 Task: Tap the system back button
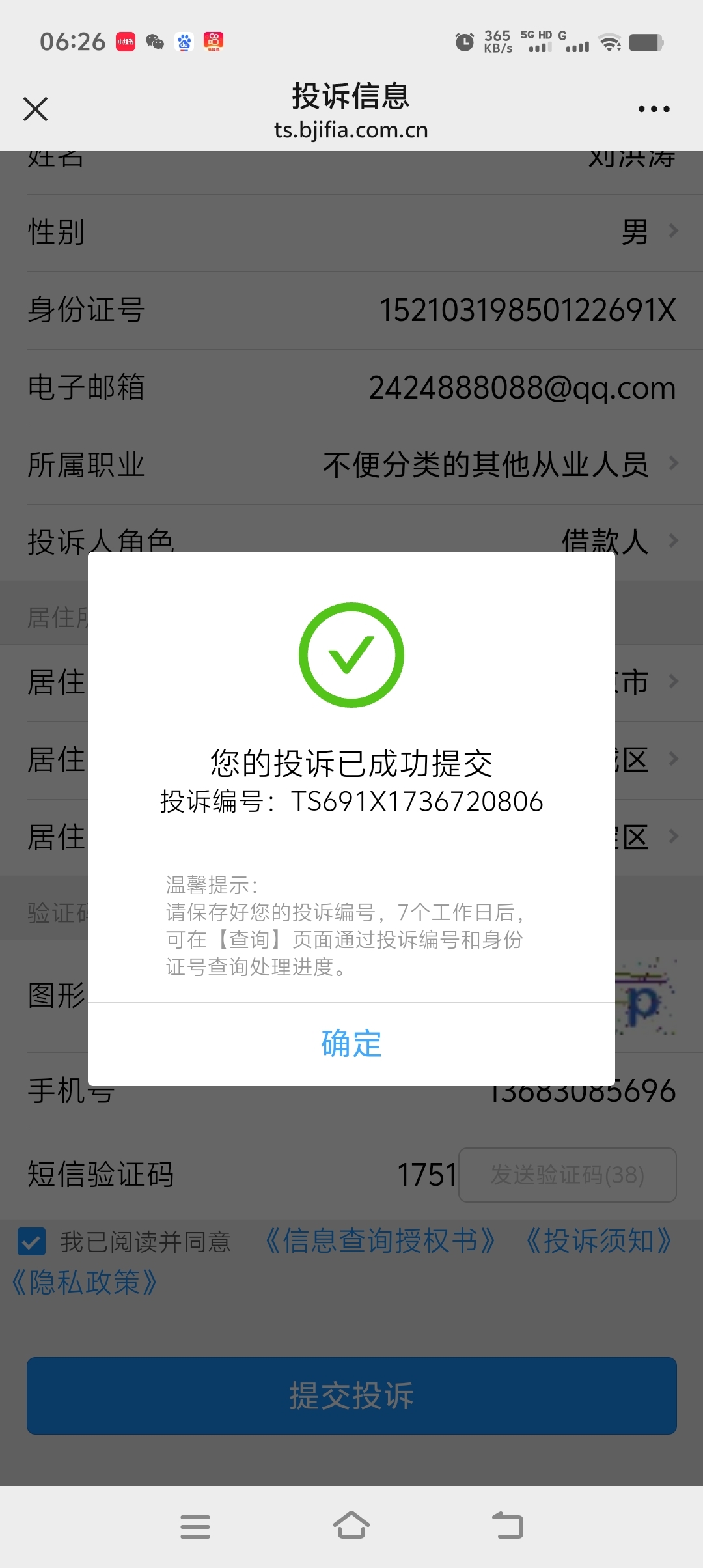(508, 1526)
